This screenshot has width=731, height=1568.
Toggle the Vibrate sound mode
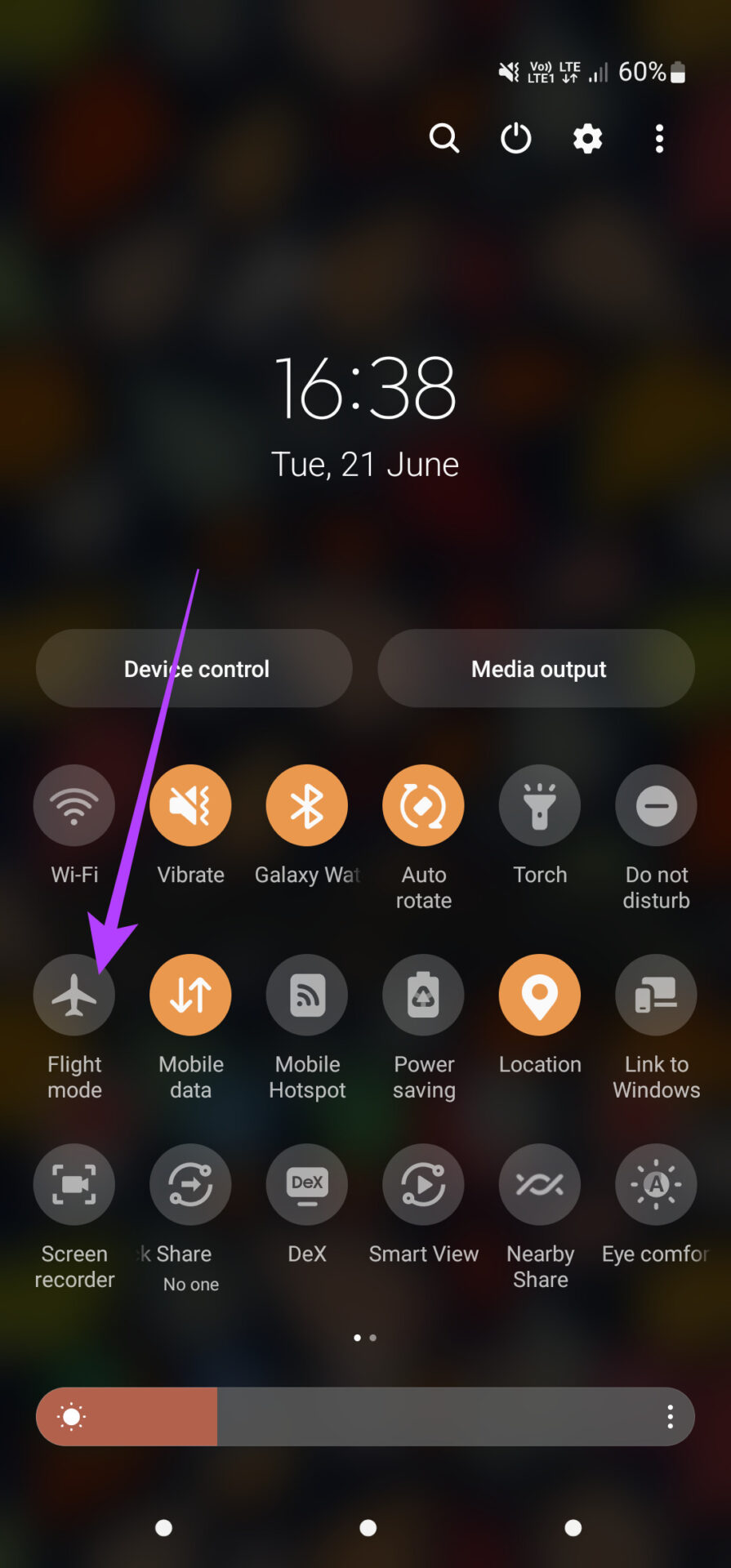[190, 805]
